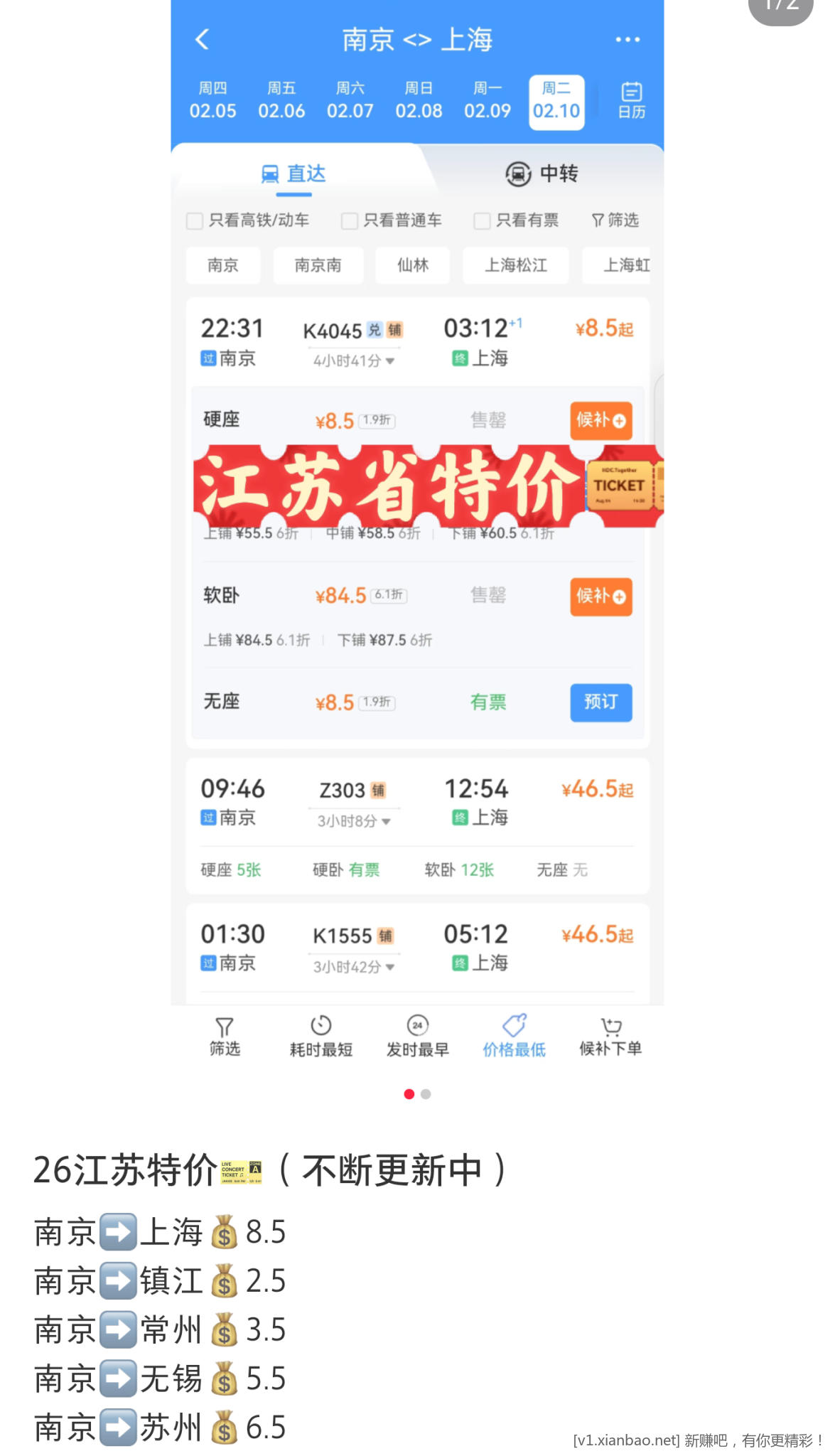Image resolution: width=835 pixels, height=1456 pixels.
Task: Select the 南京南 station filter chip
Action: click(318, 265)
